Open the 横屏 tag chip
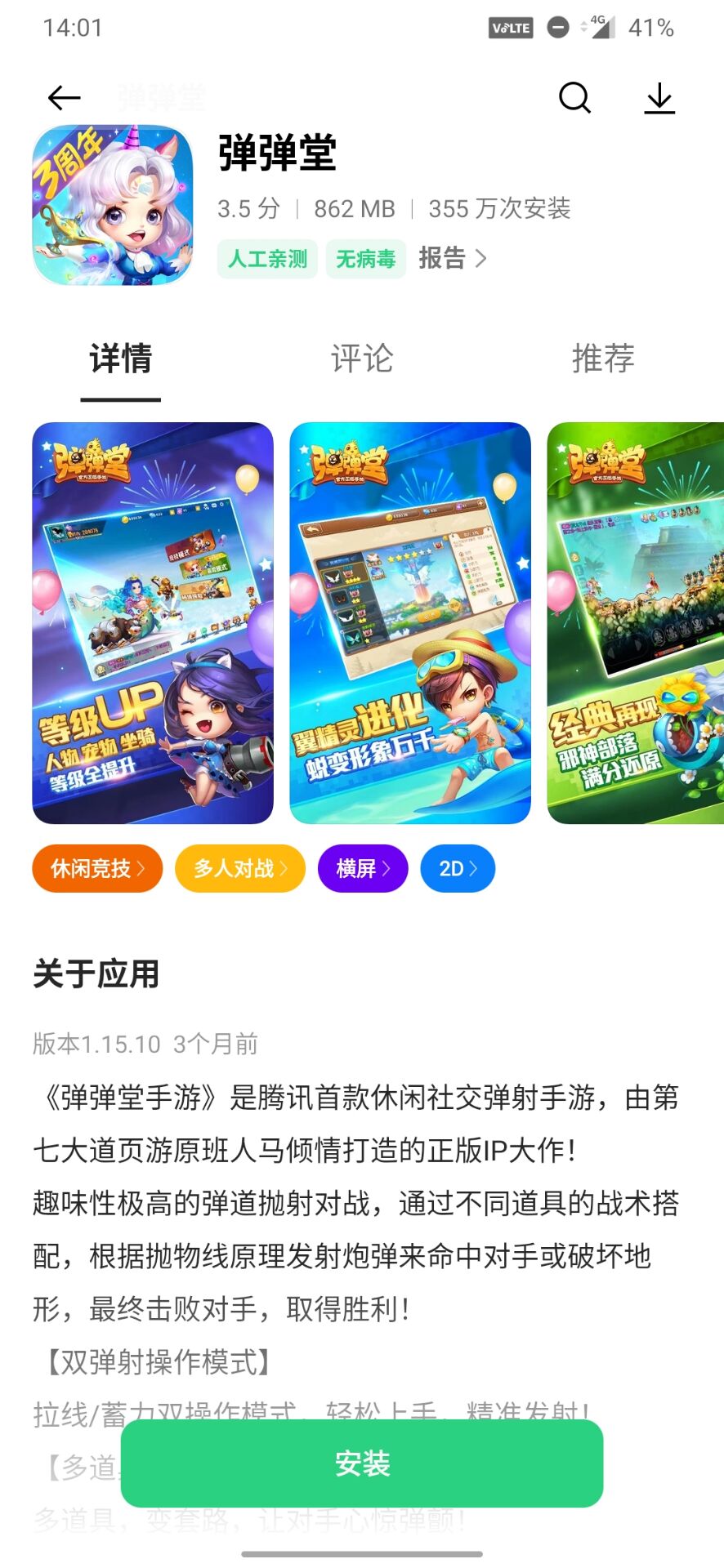The image size is (724, 1568). [x=363, y=868]
